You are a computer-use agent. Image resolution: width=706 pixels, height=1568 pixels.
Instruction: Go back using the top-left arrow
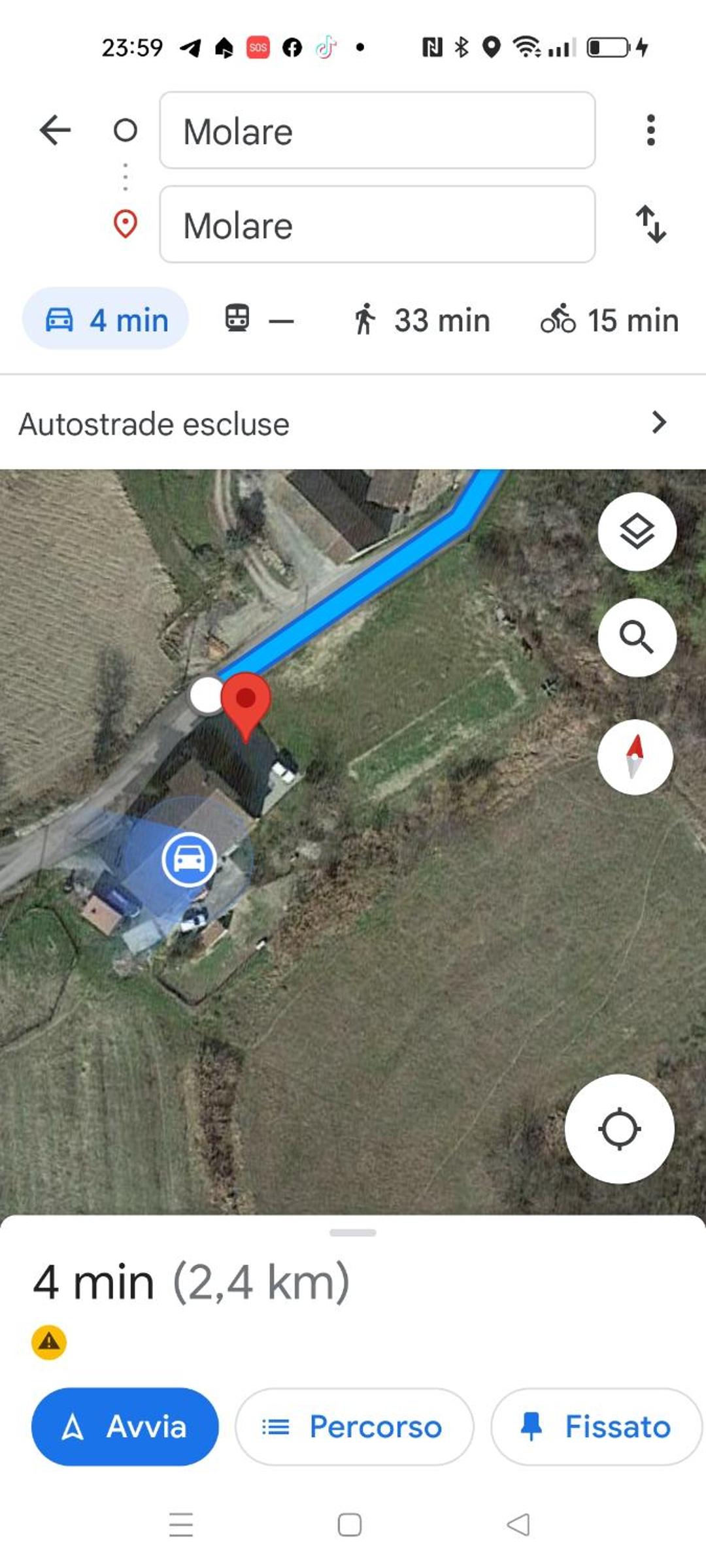click(x=55, y=130)
